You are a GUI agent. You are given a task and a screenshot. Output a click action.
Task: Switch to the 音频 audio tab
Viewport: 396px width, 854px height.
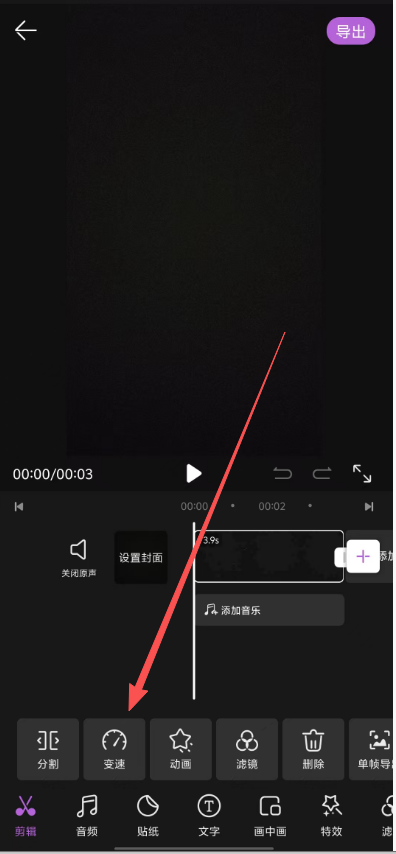coord(87,815)
